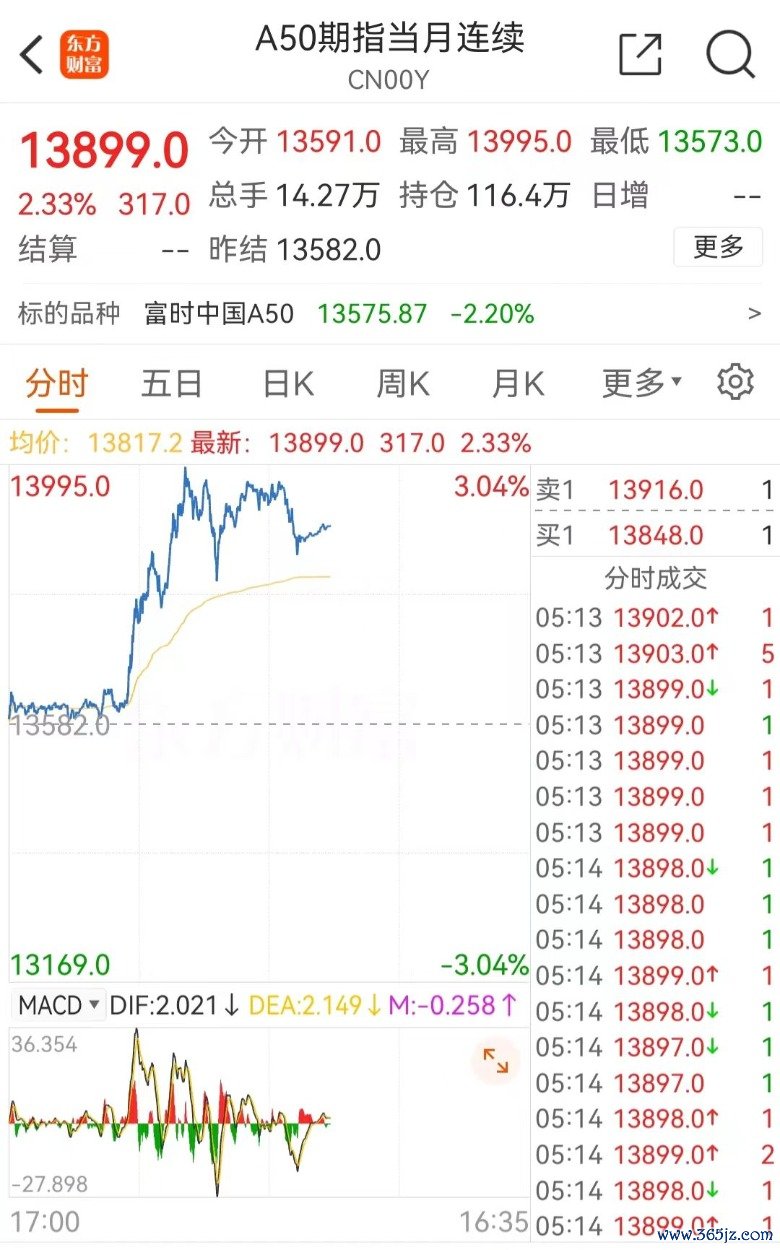Expand chart to fullscreen with orange arrows
The width and height of the screenshot is (780, 1250).
(495, 1061)
